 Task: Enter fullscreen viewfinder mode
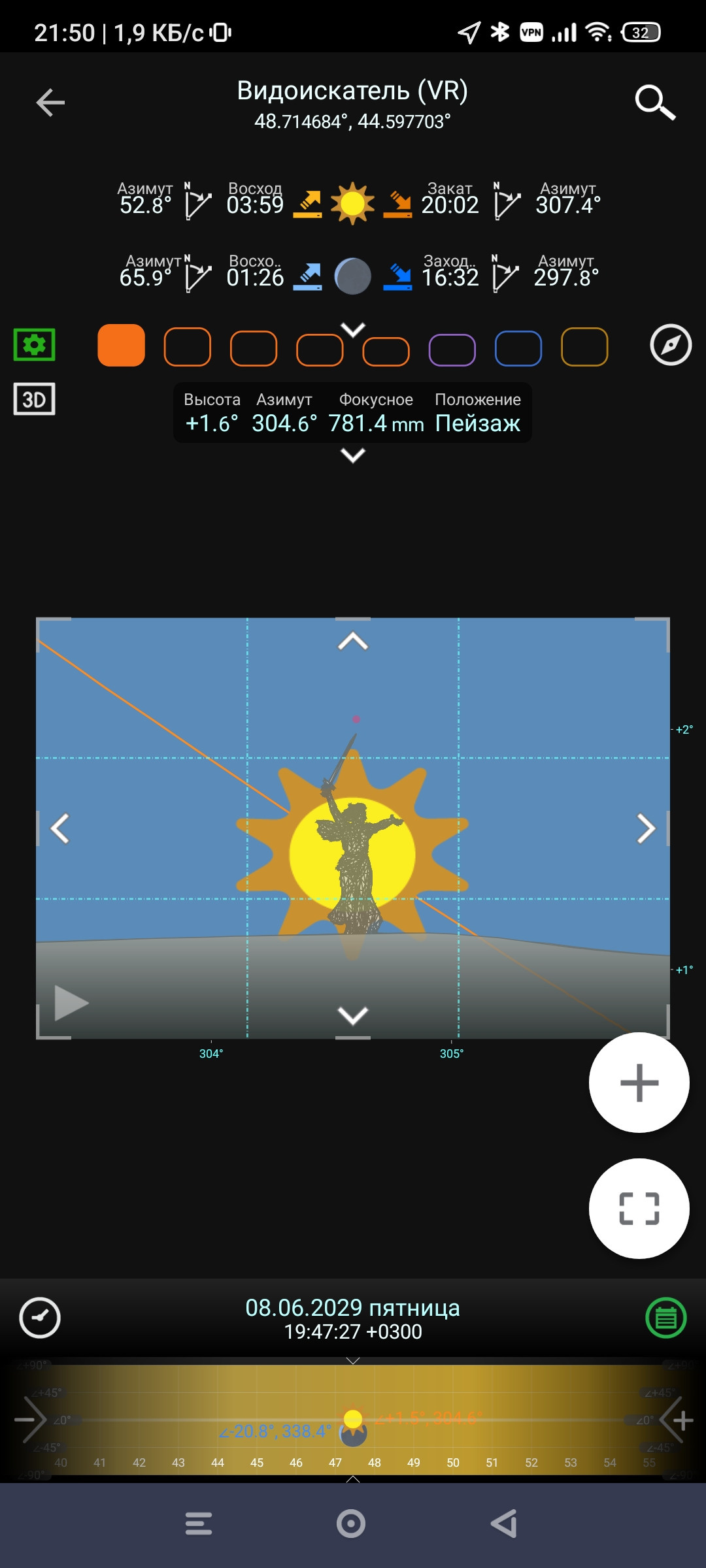[639, 1208]
